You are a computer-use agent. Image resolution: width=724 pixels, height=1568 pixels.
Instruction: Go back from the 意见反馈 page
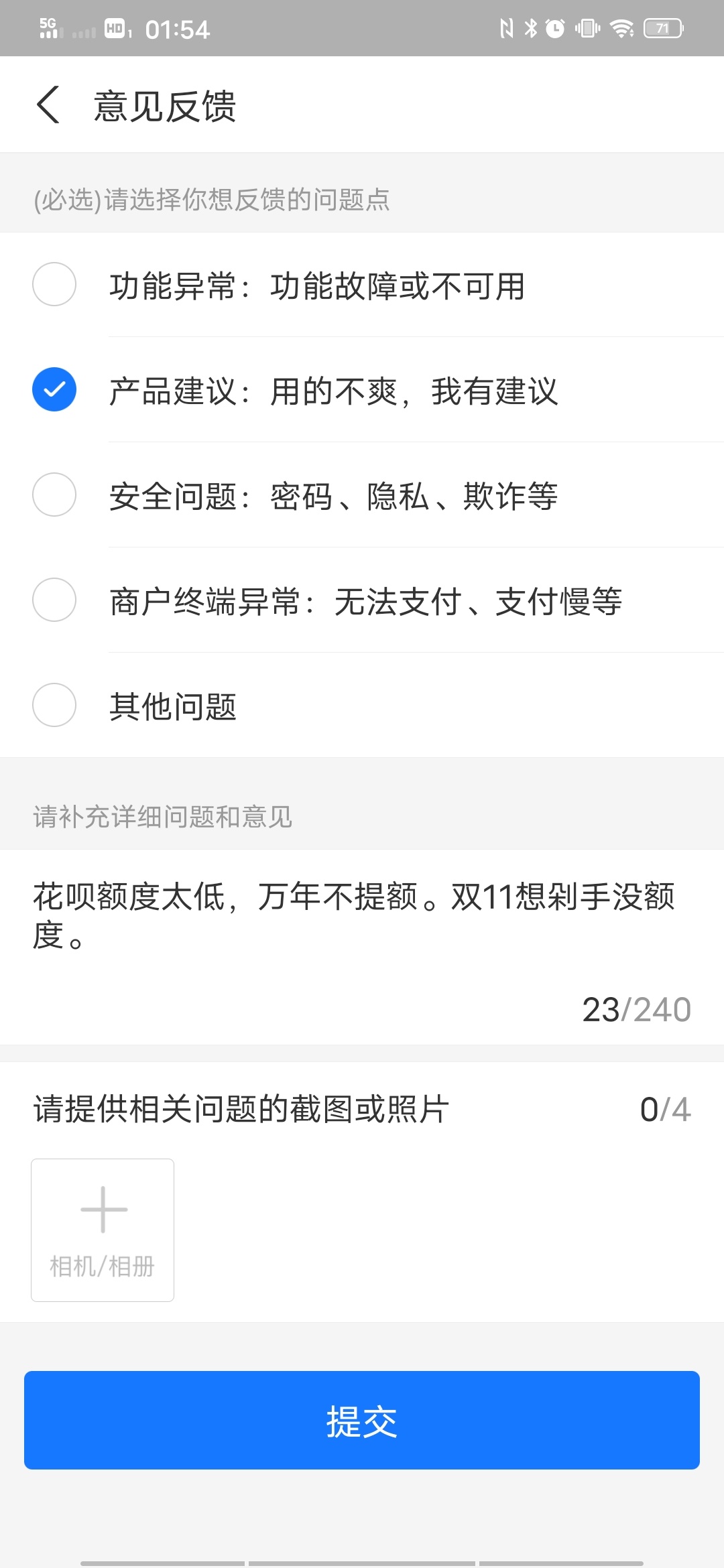tap(48, 105)
